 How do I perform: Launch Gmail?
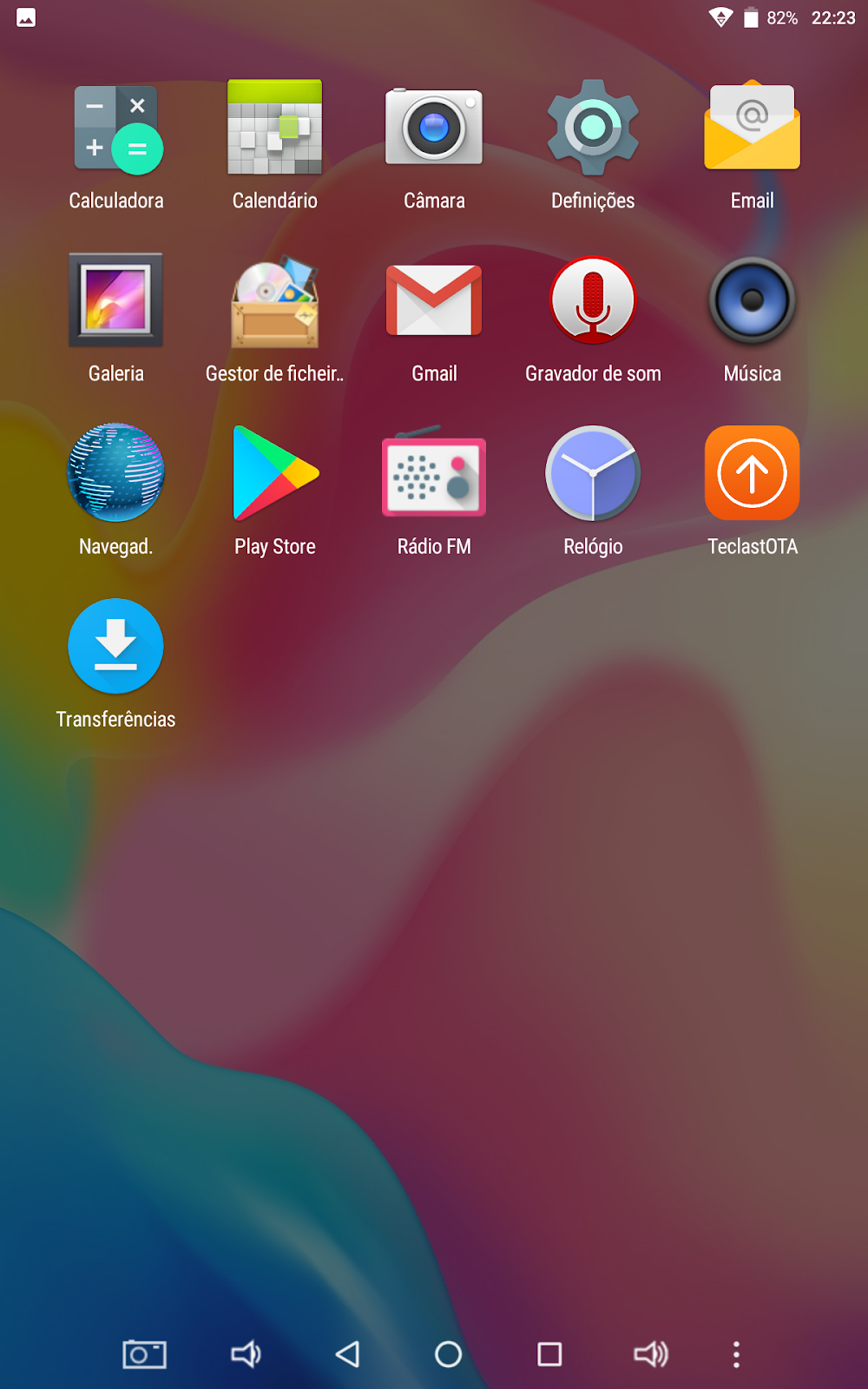[x=434, y=301]
